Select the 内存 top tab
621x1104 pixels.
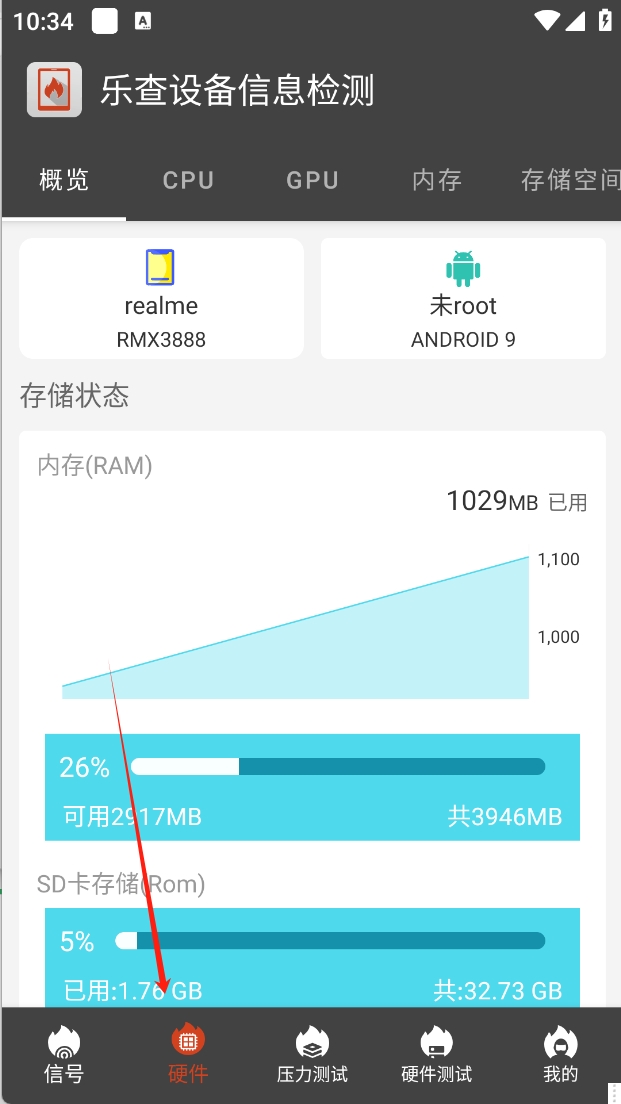437,181
